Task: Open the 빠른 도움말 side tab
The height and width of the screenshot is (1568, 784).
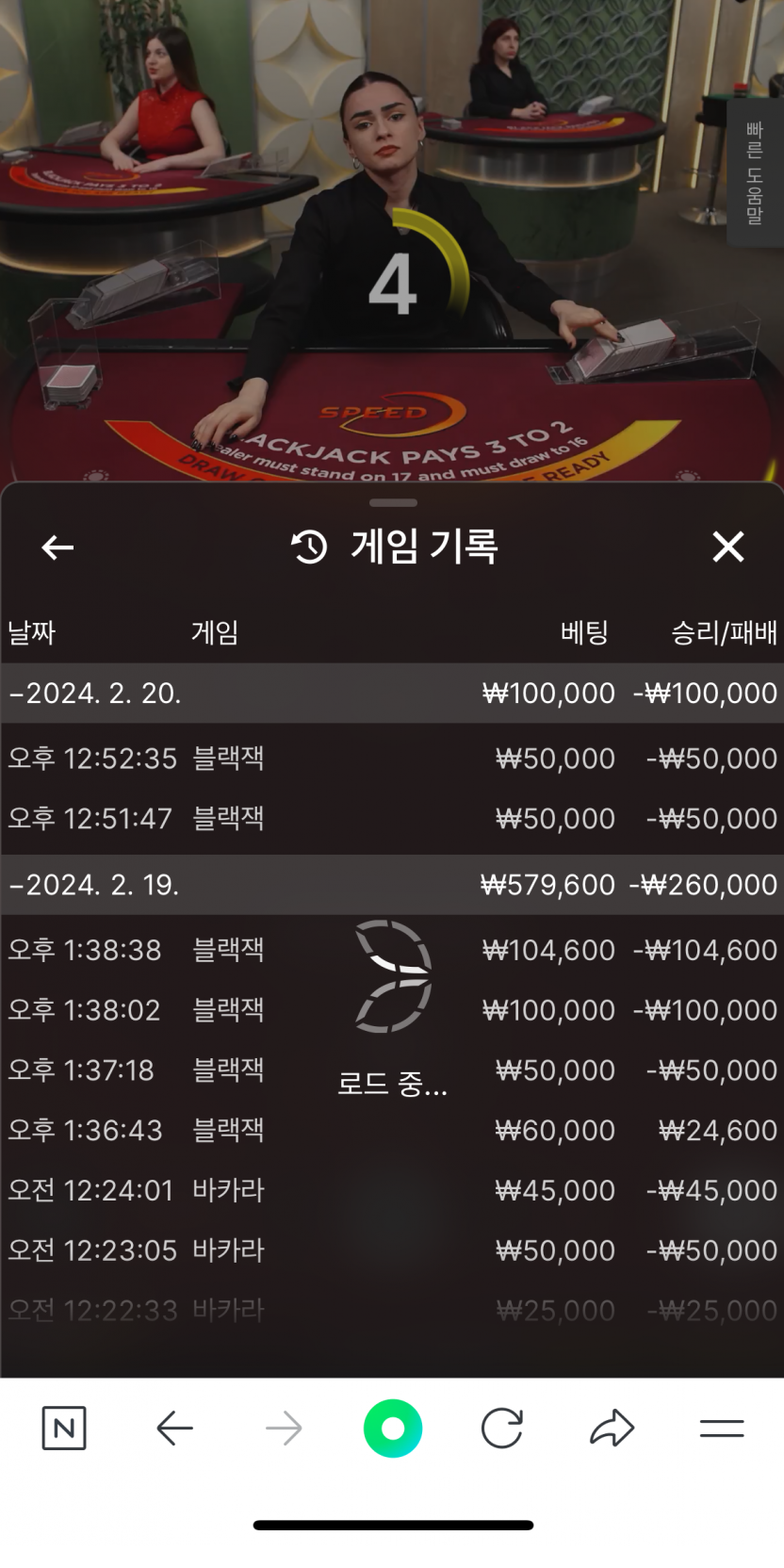Action: (755, 173)
